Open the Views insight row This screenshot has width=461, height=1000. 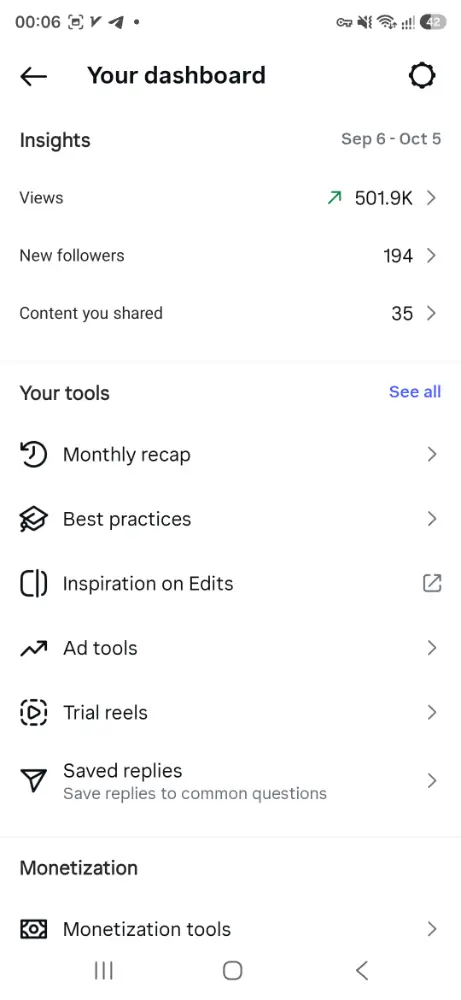pyautogui.click(x=230, y=198)
